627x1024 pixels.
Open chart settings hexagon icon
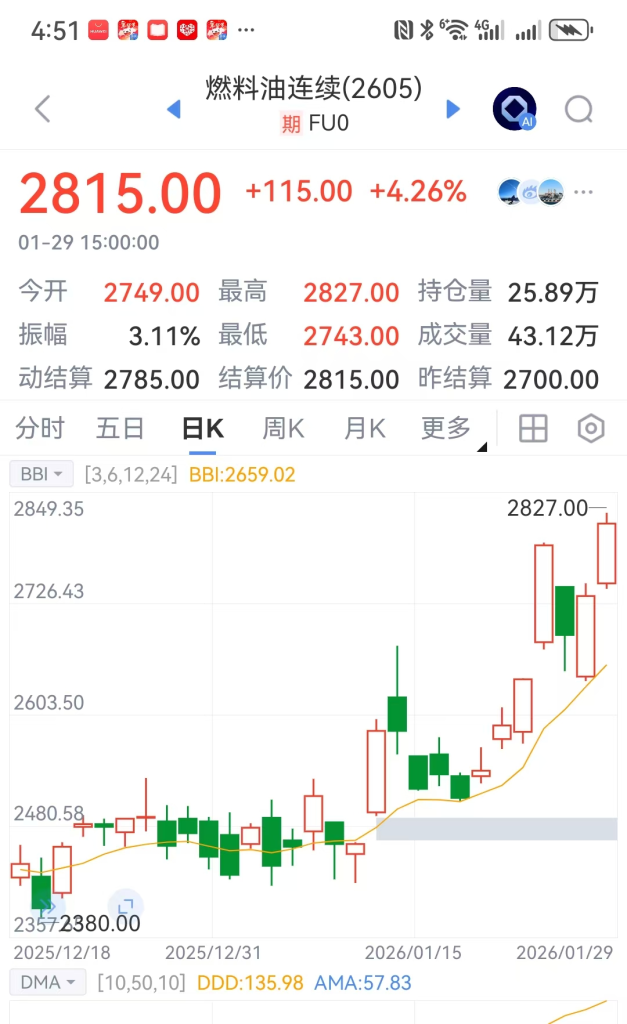click(591, 429)
